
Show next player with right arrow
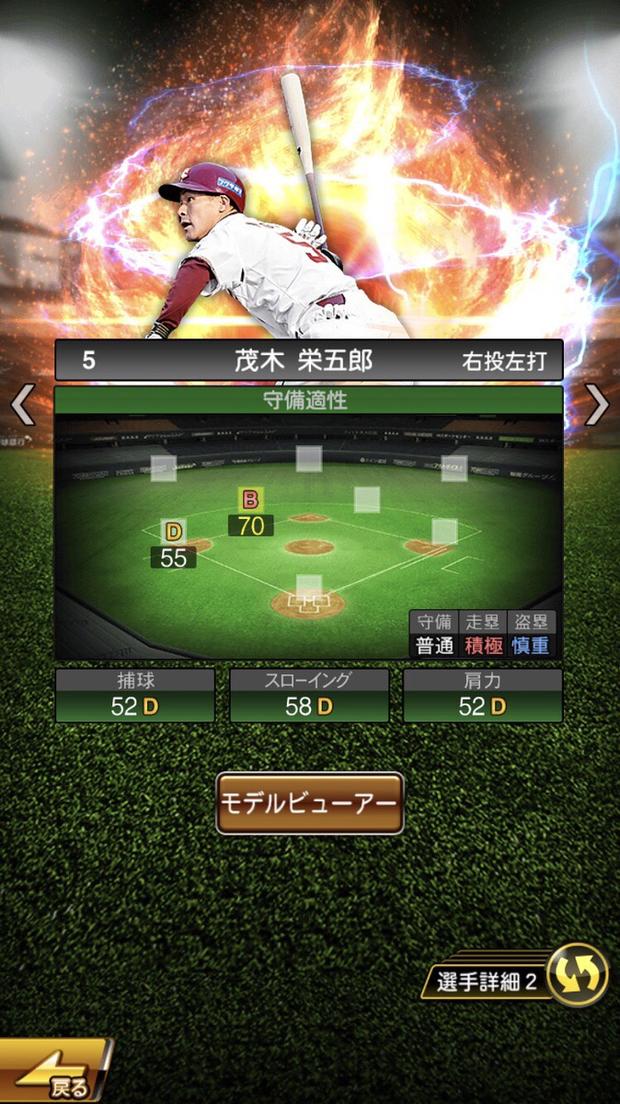tap(597, 405)
